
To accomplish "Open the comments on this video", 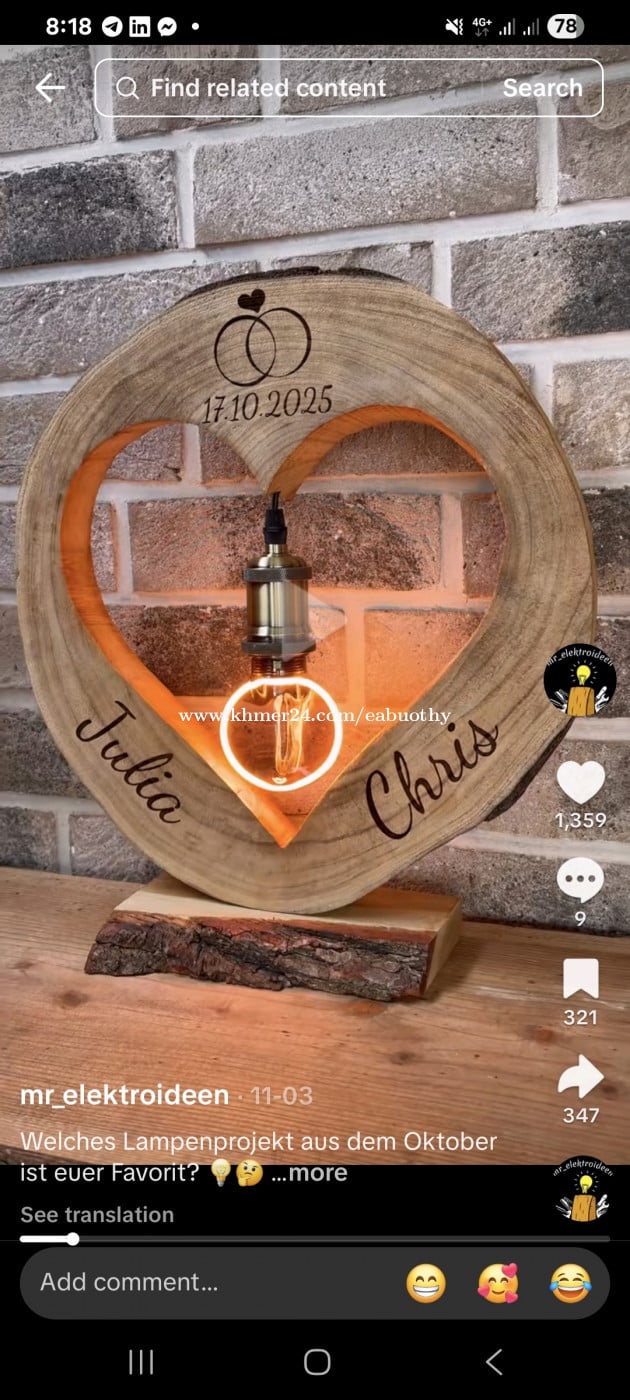I will click(581, 880).
